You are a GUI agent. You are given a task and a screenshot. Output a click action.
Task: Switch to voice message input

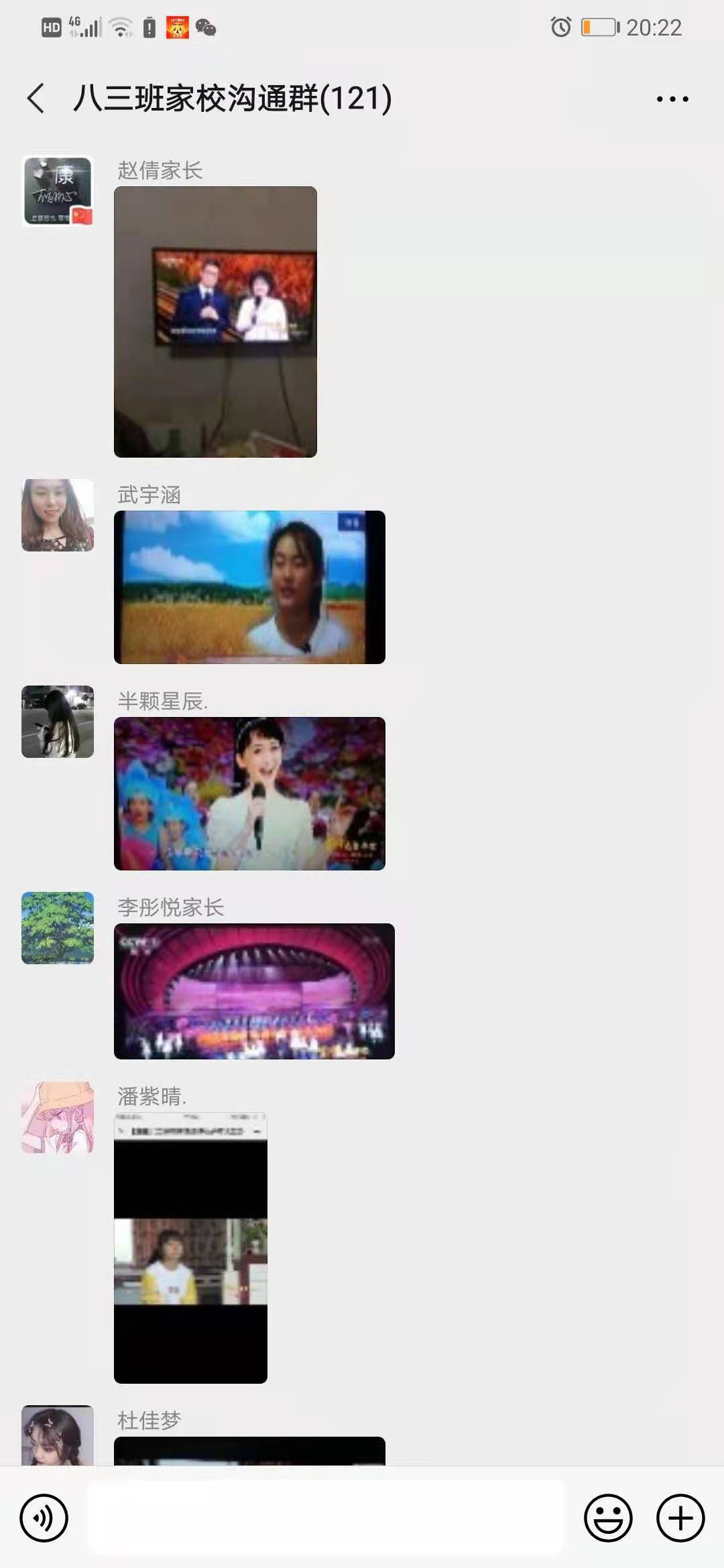point(44,1518)
